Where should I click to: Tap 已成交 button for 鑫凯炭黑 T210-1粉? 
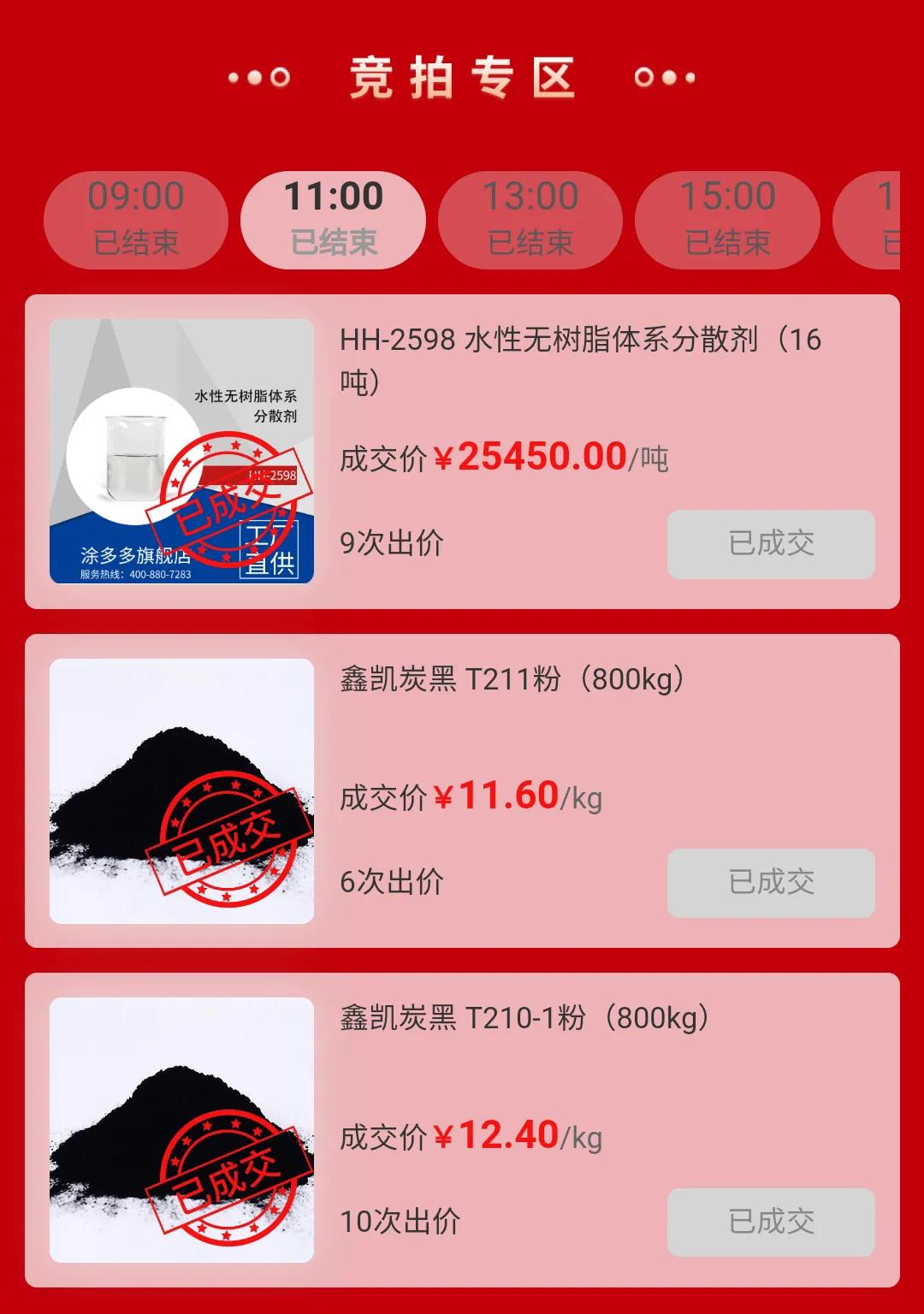point(771,1222)
